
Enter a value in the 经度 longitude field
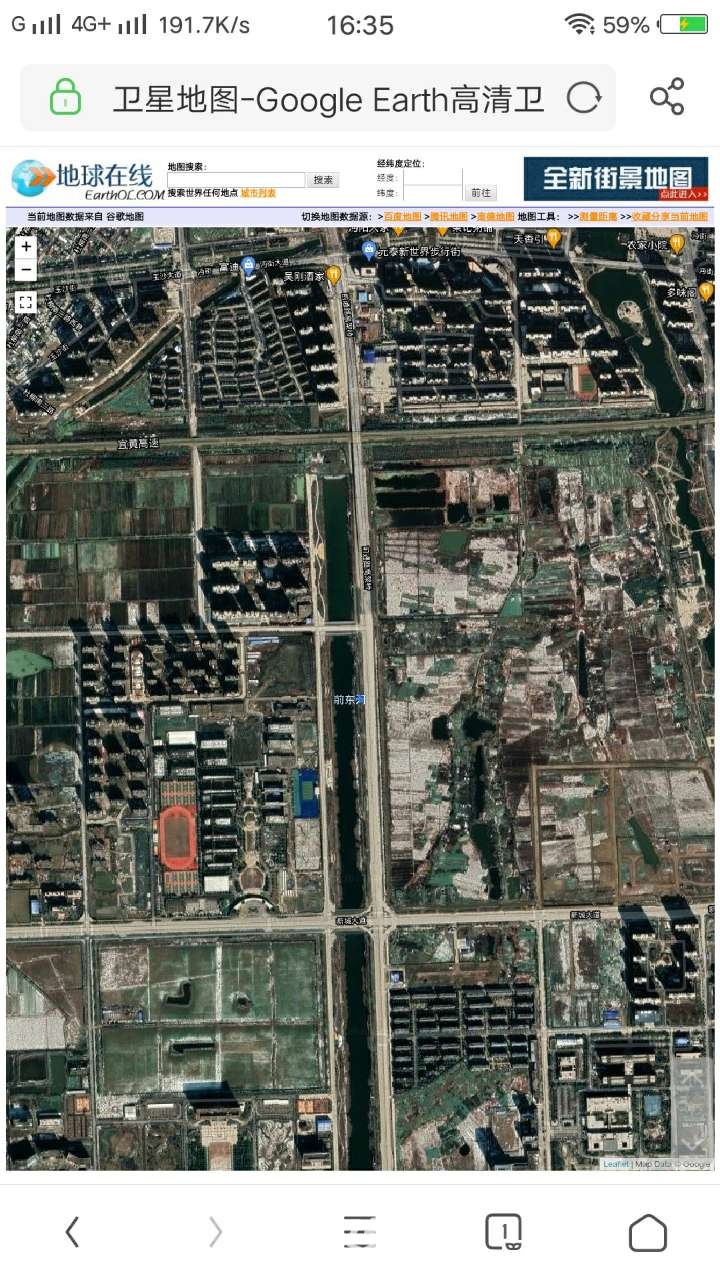[x=432, y=177]
